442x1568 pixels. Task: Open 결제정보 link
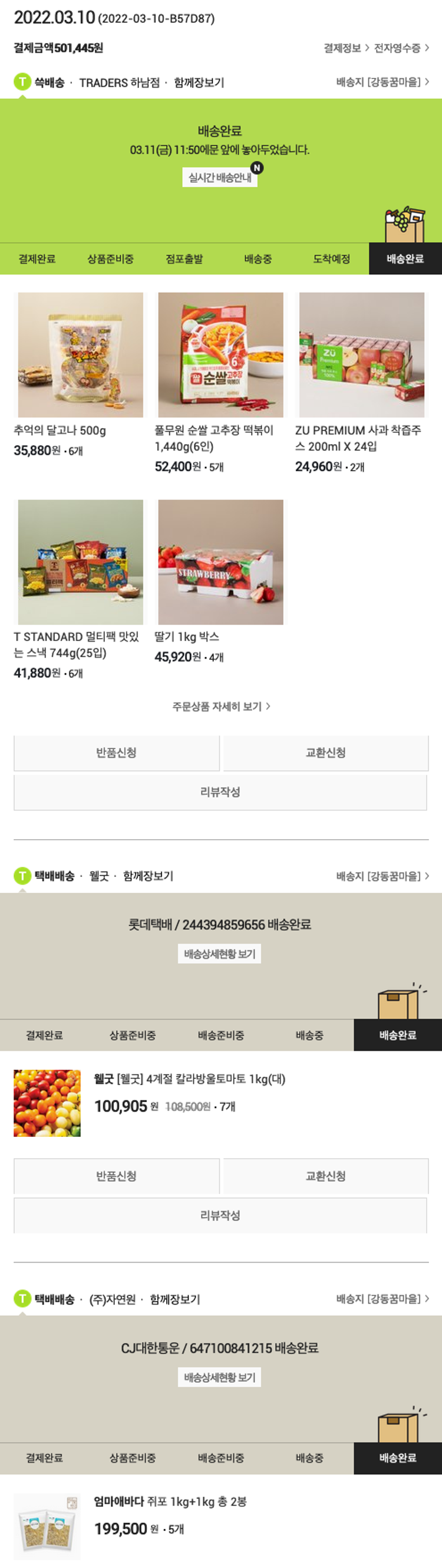[x=345, y=48]
